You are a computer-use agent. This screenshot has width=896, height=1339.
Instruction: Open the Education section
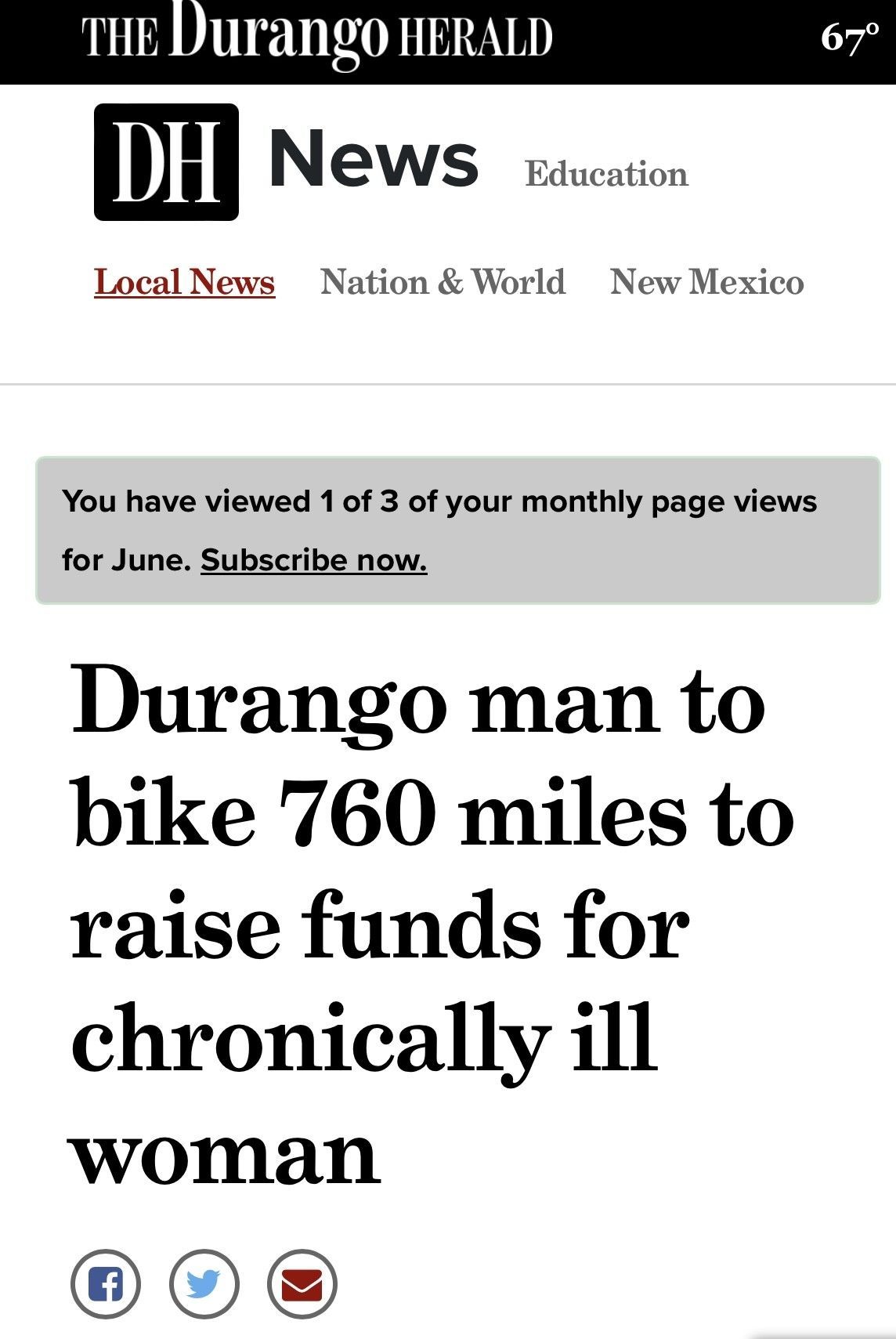606,174
